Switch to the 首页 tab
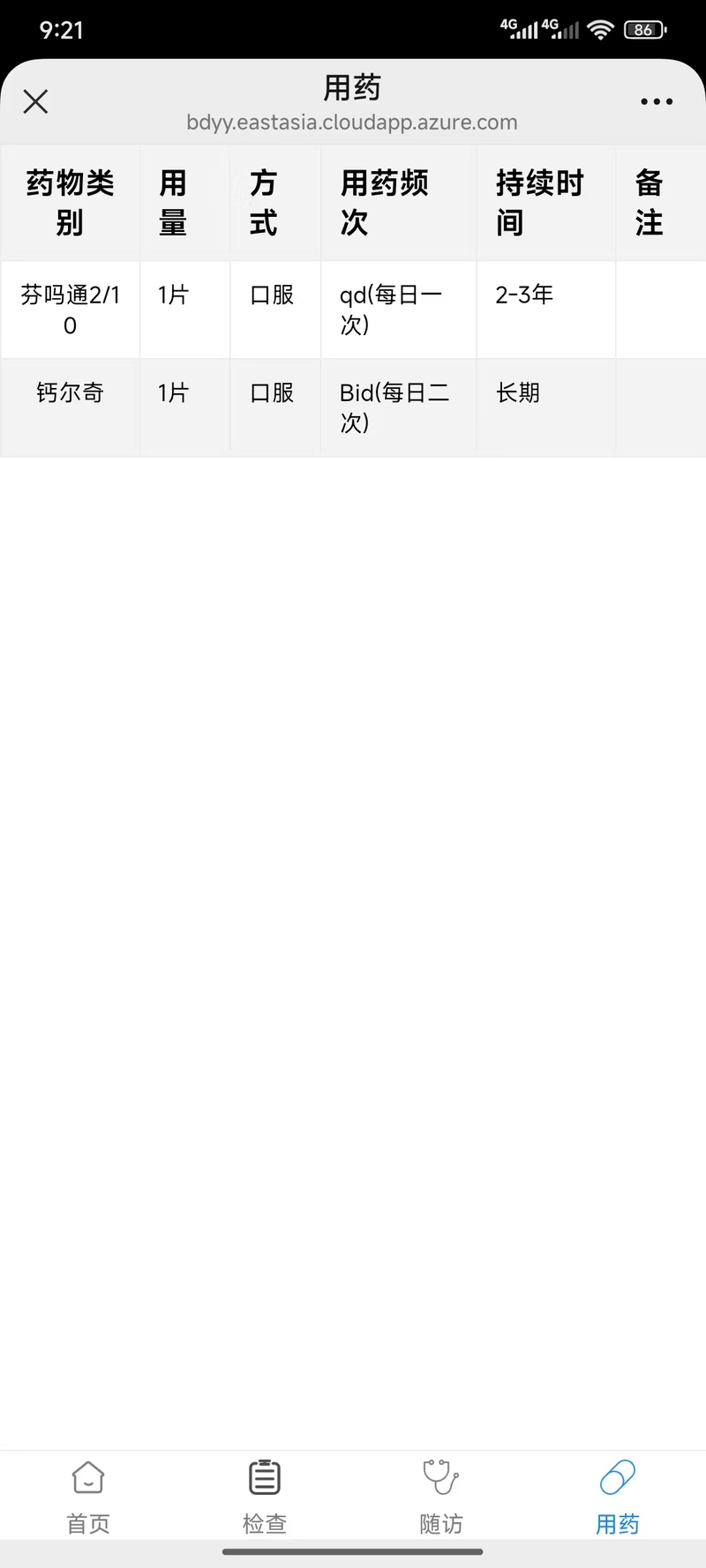 click(x=88, y=1497)
